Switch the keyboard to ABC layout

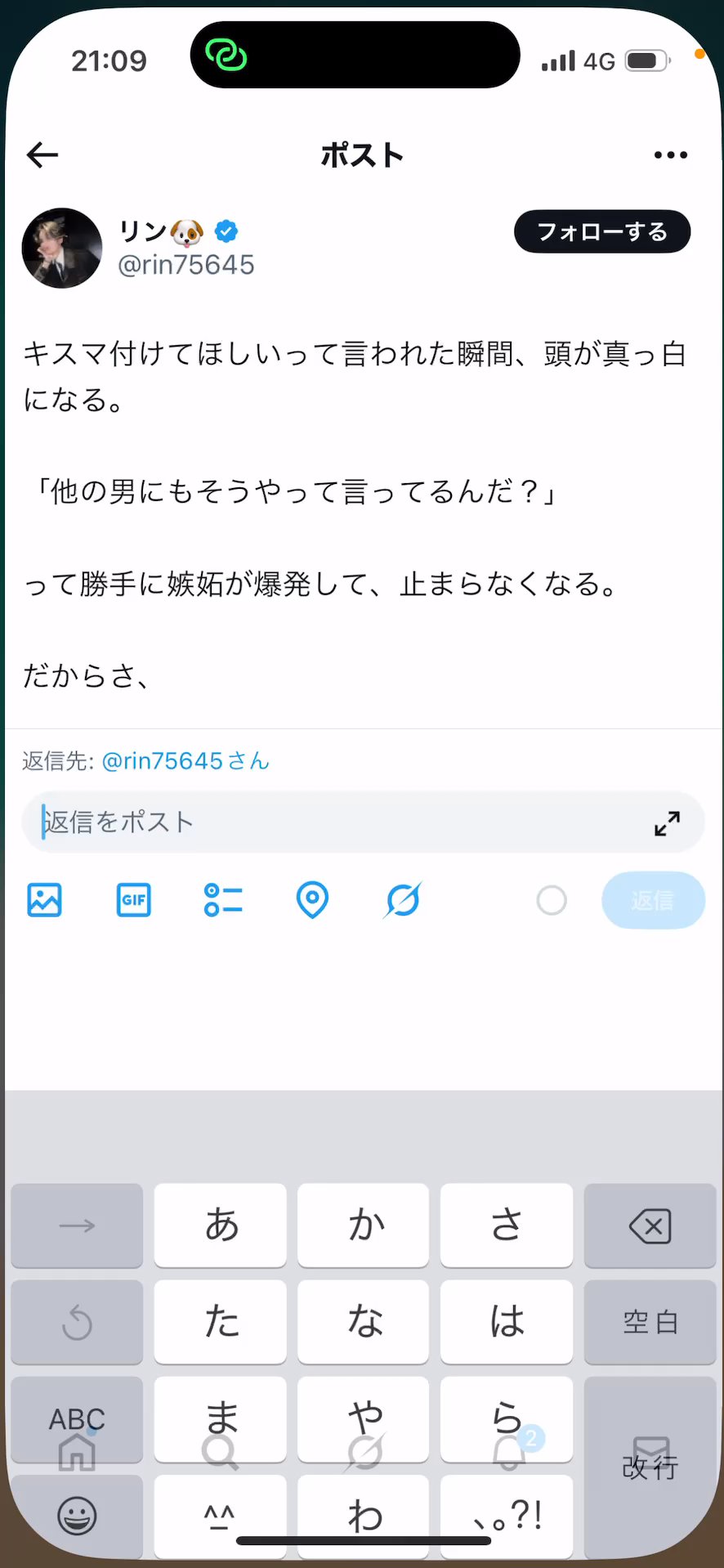pos(77,1418)
